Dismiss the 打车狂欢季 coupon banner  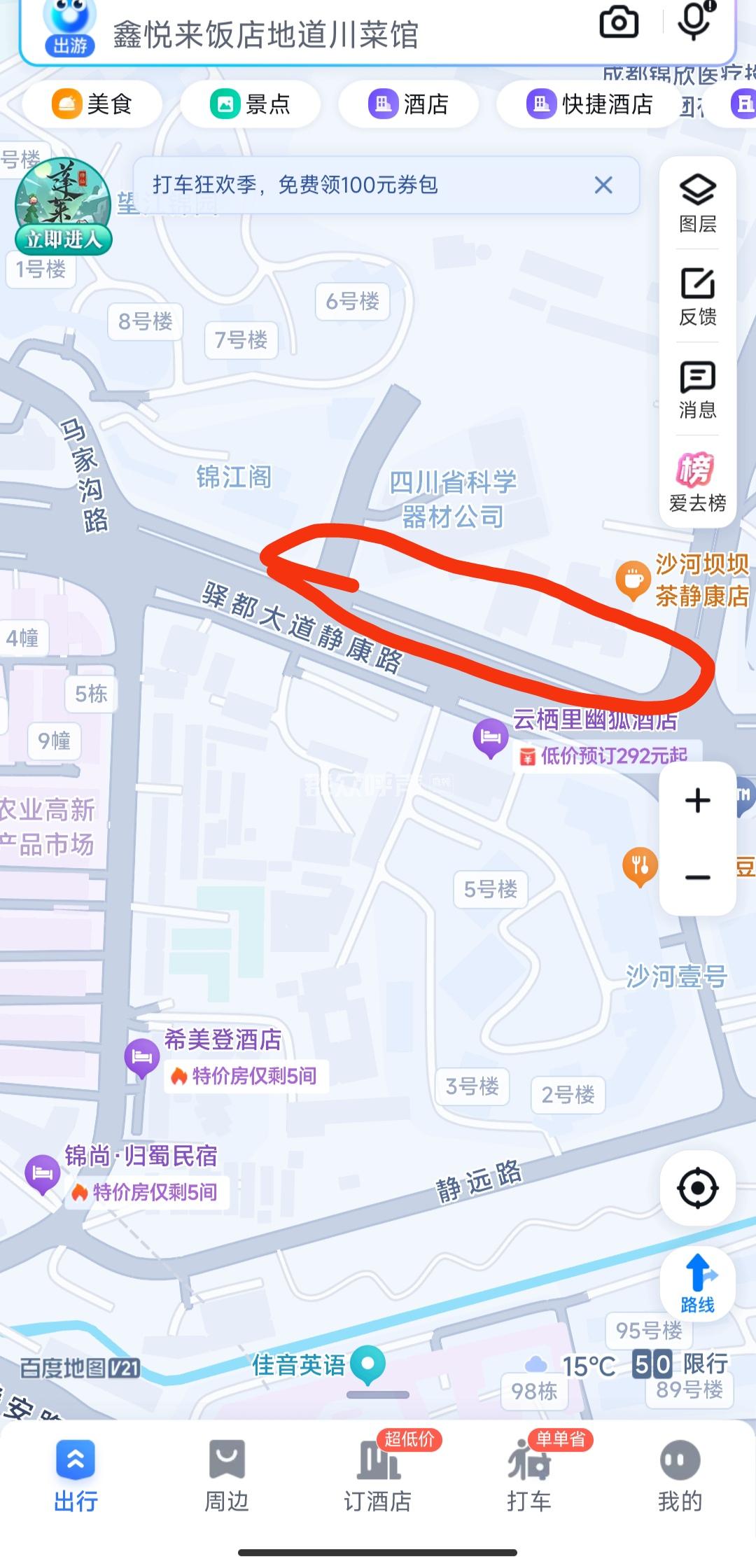[x=603, y=185]
